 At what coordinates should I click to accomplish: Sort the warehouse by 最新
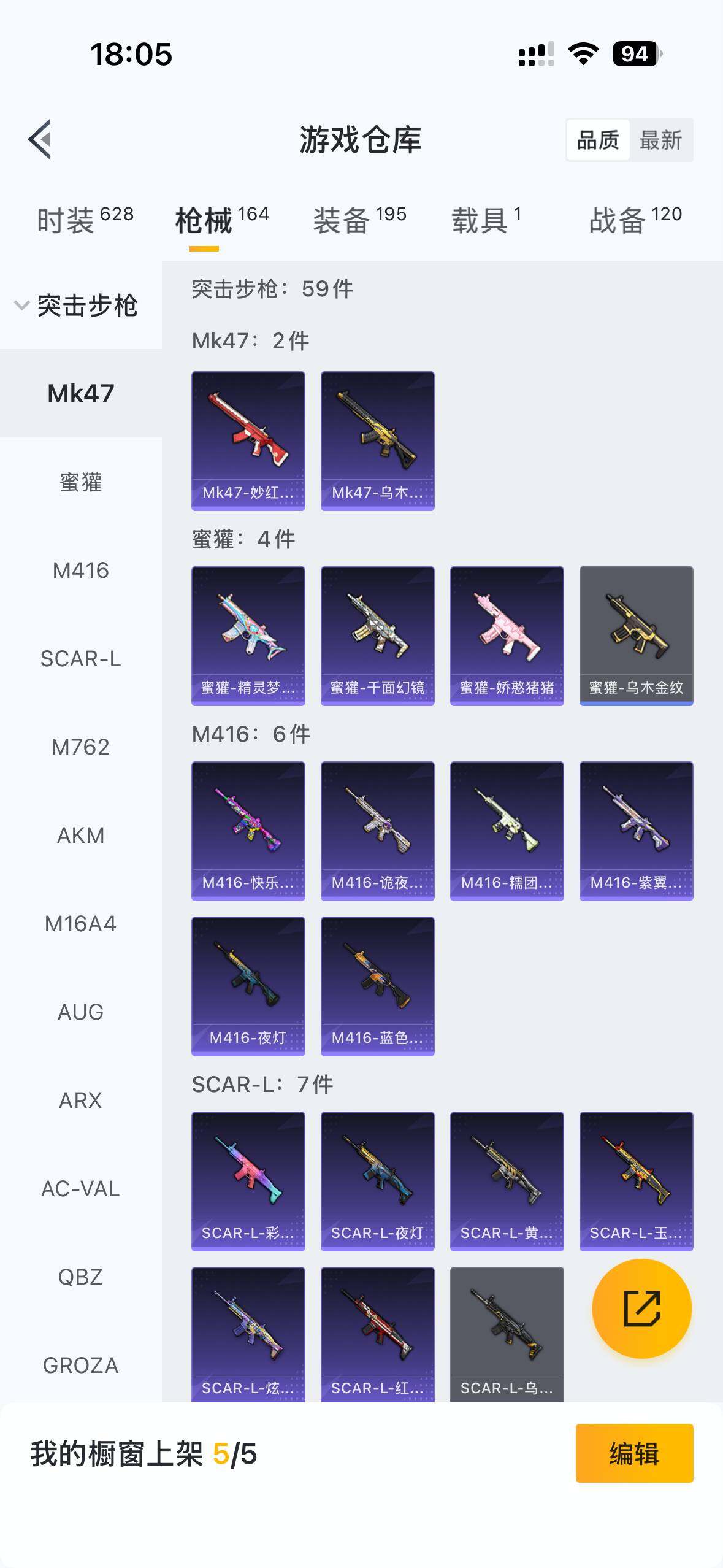pos(660,140)
